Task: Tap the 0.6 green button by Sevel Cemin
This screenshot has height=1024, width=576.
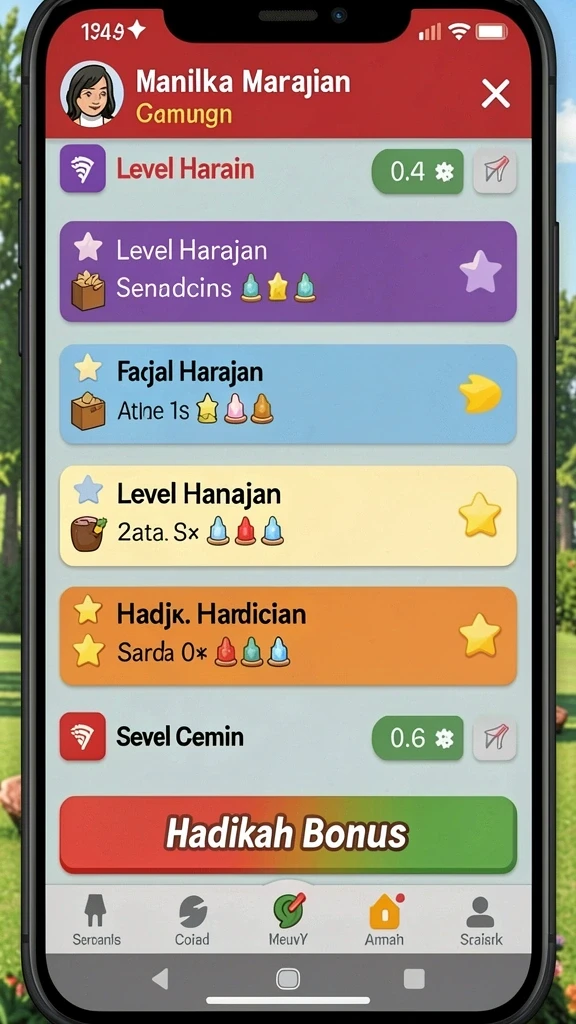Action: tap(417, 739)
